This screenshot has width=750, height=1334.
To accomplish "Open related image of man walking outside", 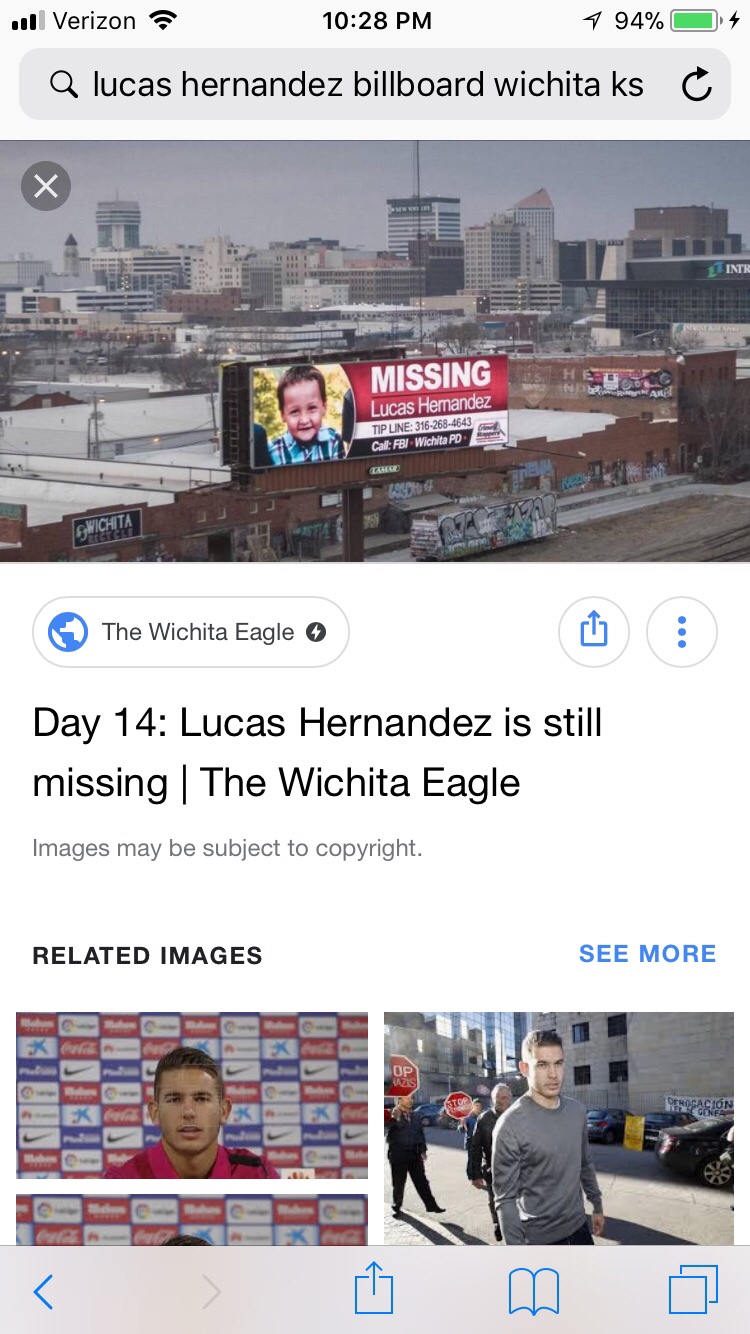I will (x=559, y=1128).
